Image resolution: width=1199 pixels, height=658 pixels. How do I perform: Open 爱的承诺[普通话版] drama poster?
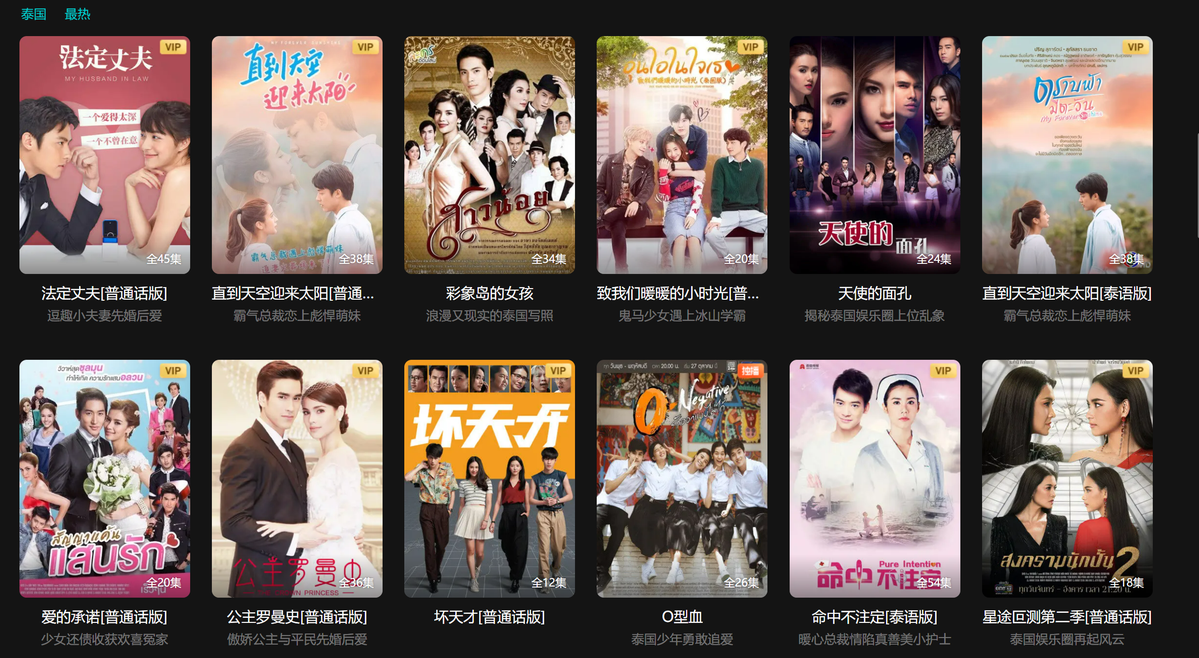coord(104,478)
